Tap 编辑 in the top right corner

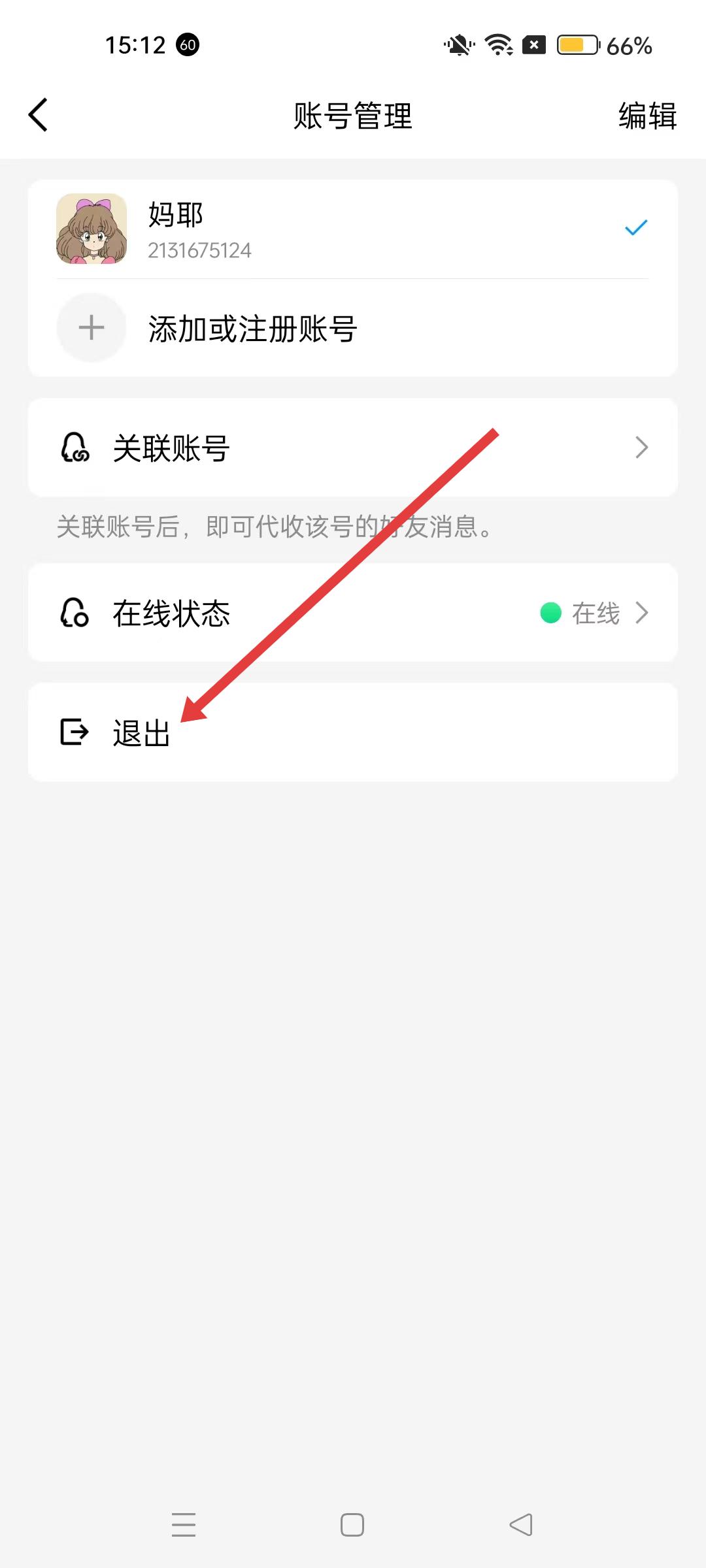[x=646, y=116]
